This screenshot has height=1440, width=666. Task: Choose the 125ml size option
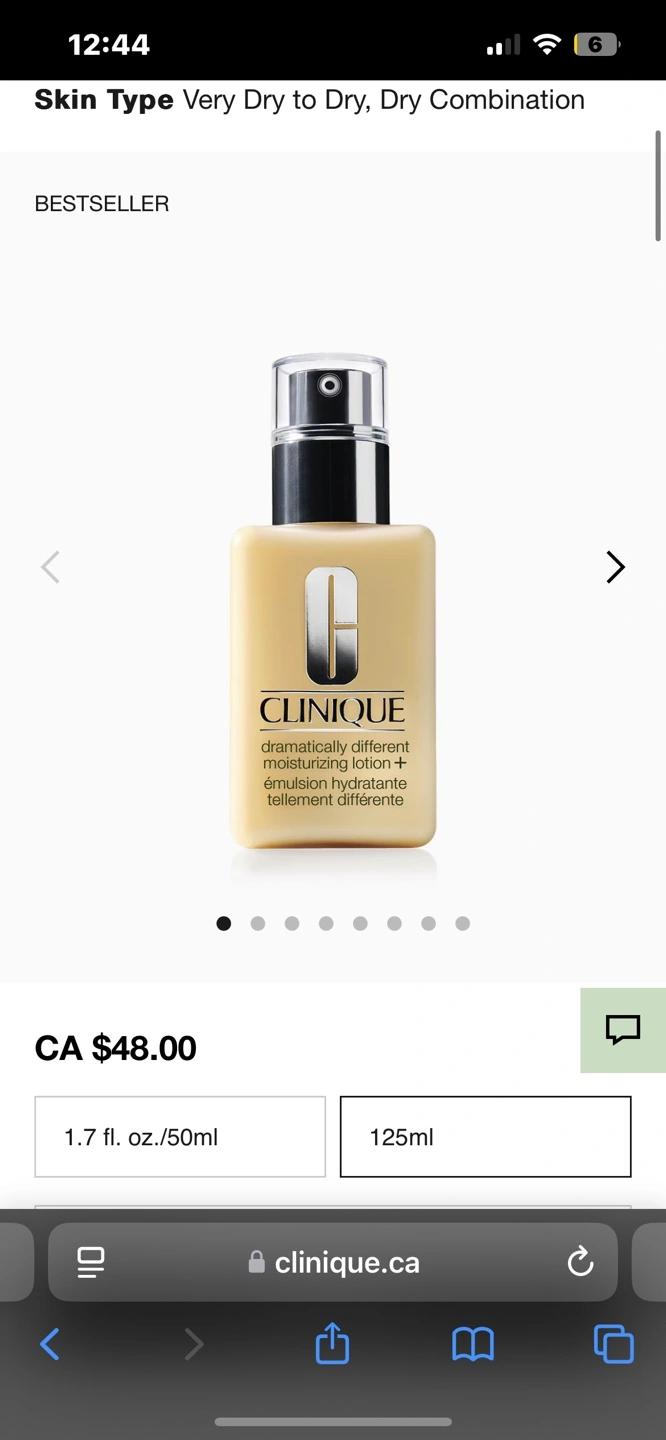point(486,1137)
